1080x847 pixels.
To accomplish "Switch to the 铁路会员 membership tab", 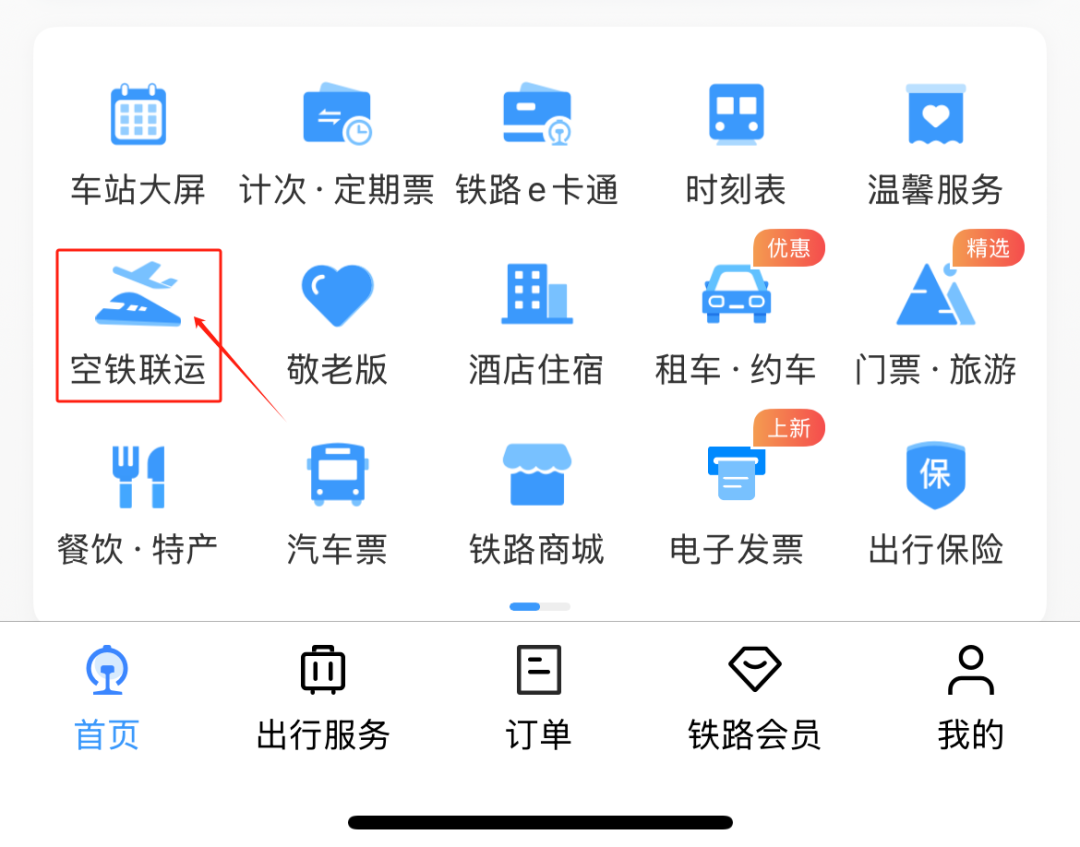I will tap(754, 698).
